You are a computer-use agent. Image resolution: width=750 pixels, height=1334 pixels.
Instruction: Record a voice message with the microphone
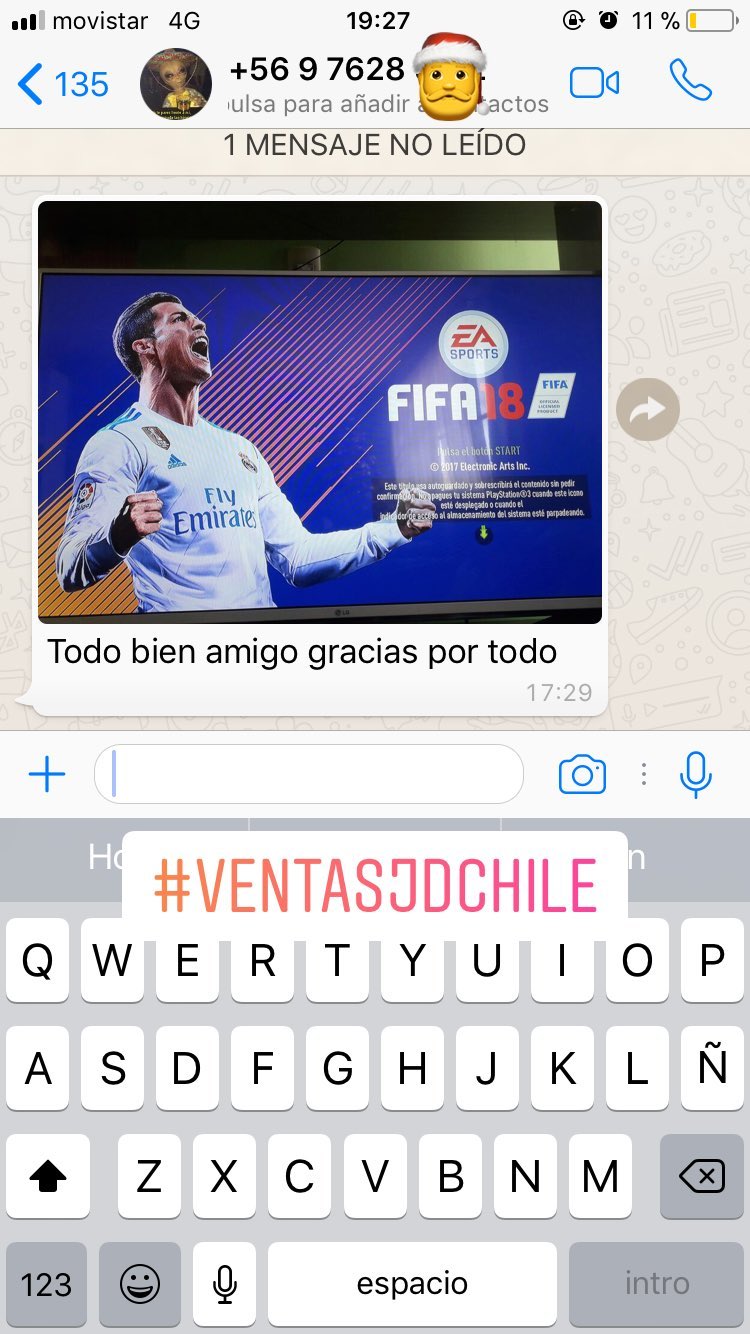[x=695, y=774]
